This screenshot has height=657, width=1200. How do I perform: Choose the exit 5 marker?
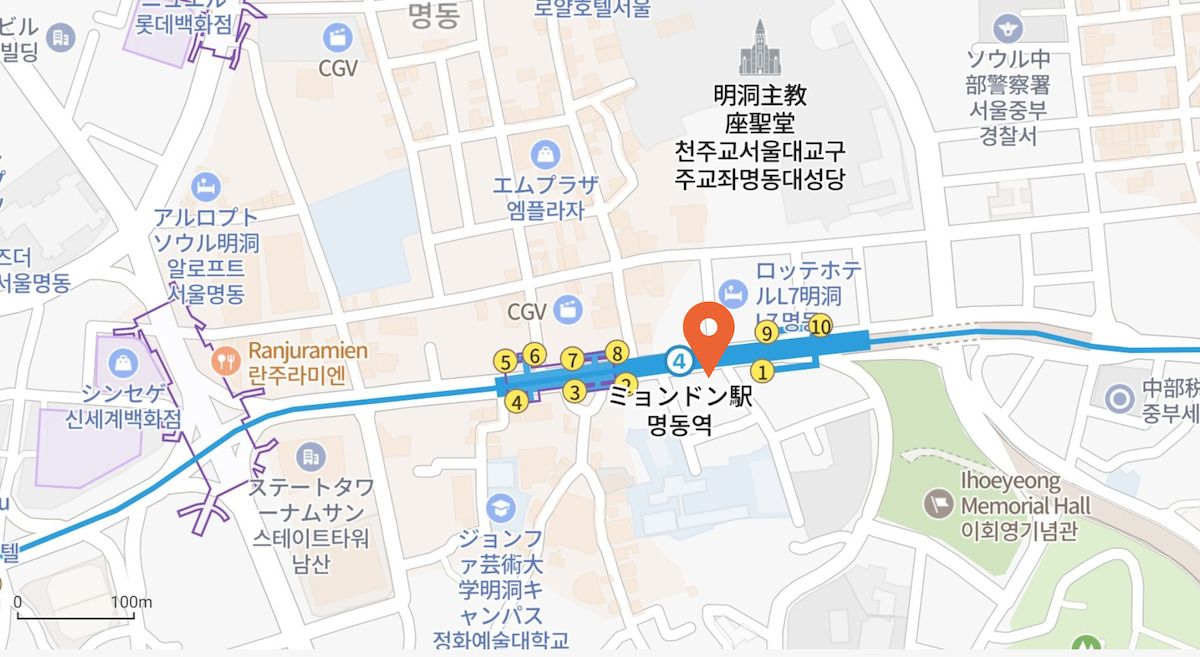(506, 361)
